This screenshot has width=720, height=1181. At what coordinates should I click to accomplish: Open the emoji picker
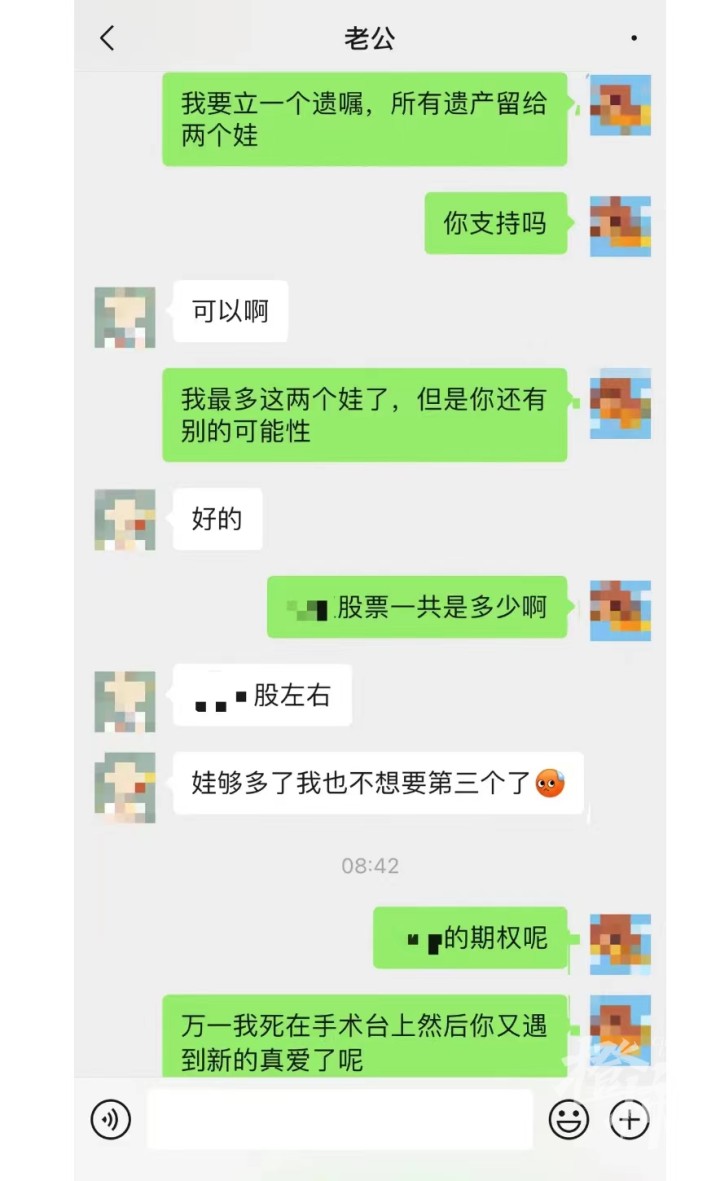coord(569,1119)
